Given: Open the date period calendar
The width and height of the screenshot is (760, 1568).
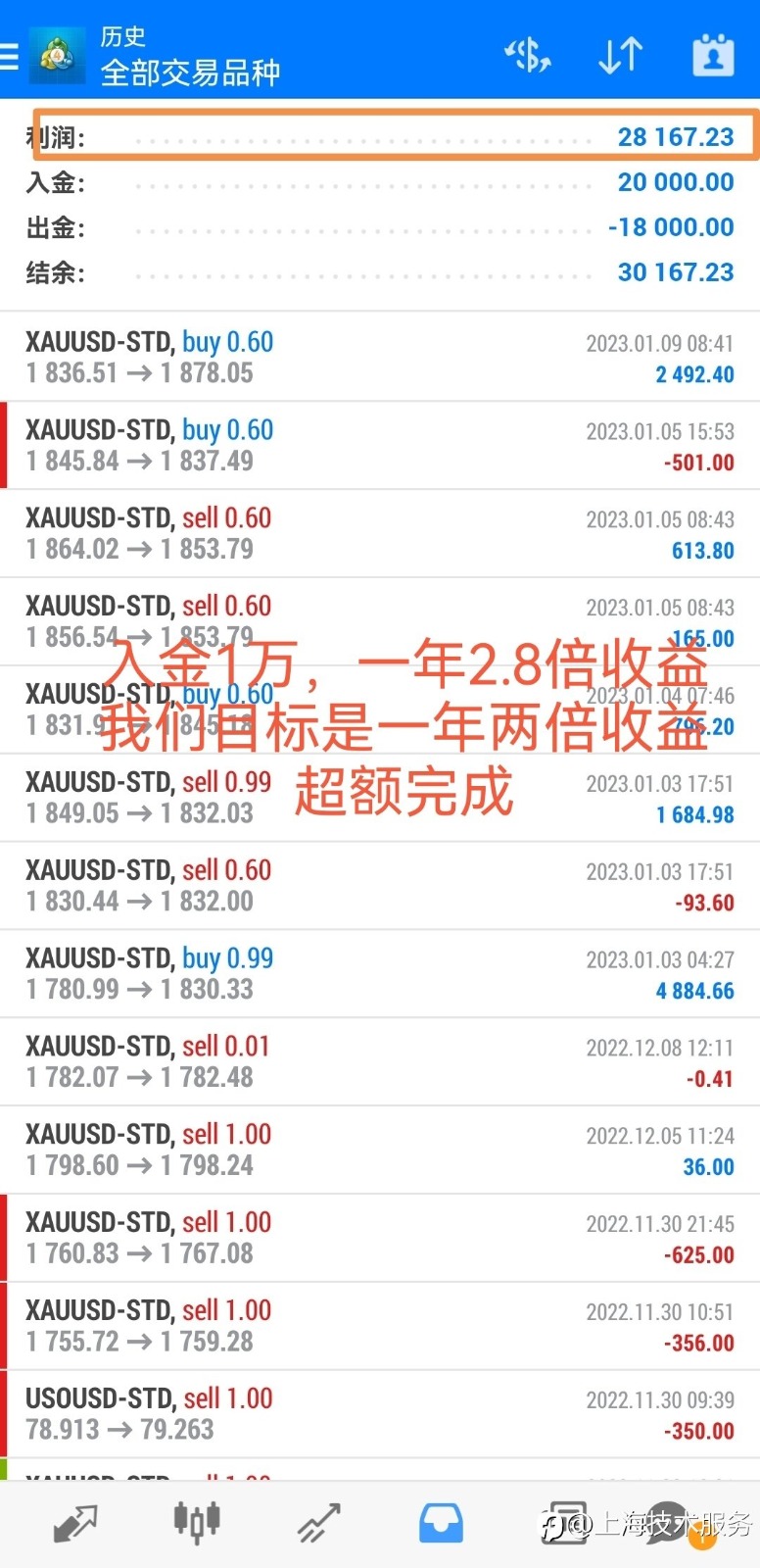Looking at the screenshot, I should click(x=713, y=55).
